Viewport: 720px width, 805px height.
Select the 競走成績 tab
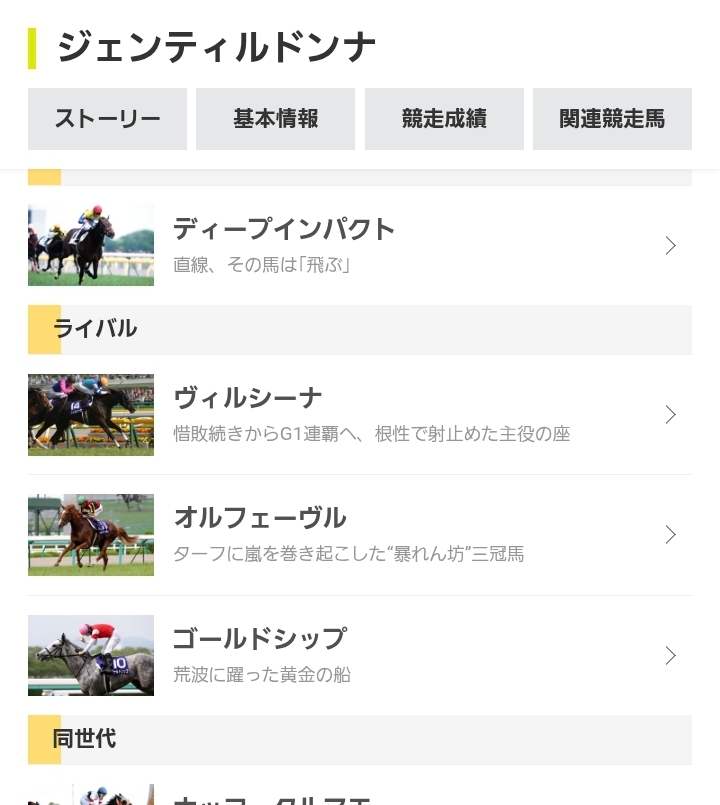point(444,119)
